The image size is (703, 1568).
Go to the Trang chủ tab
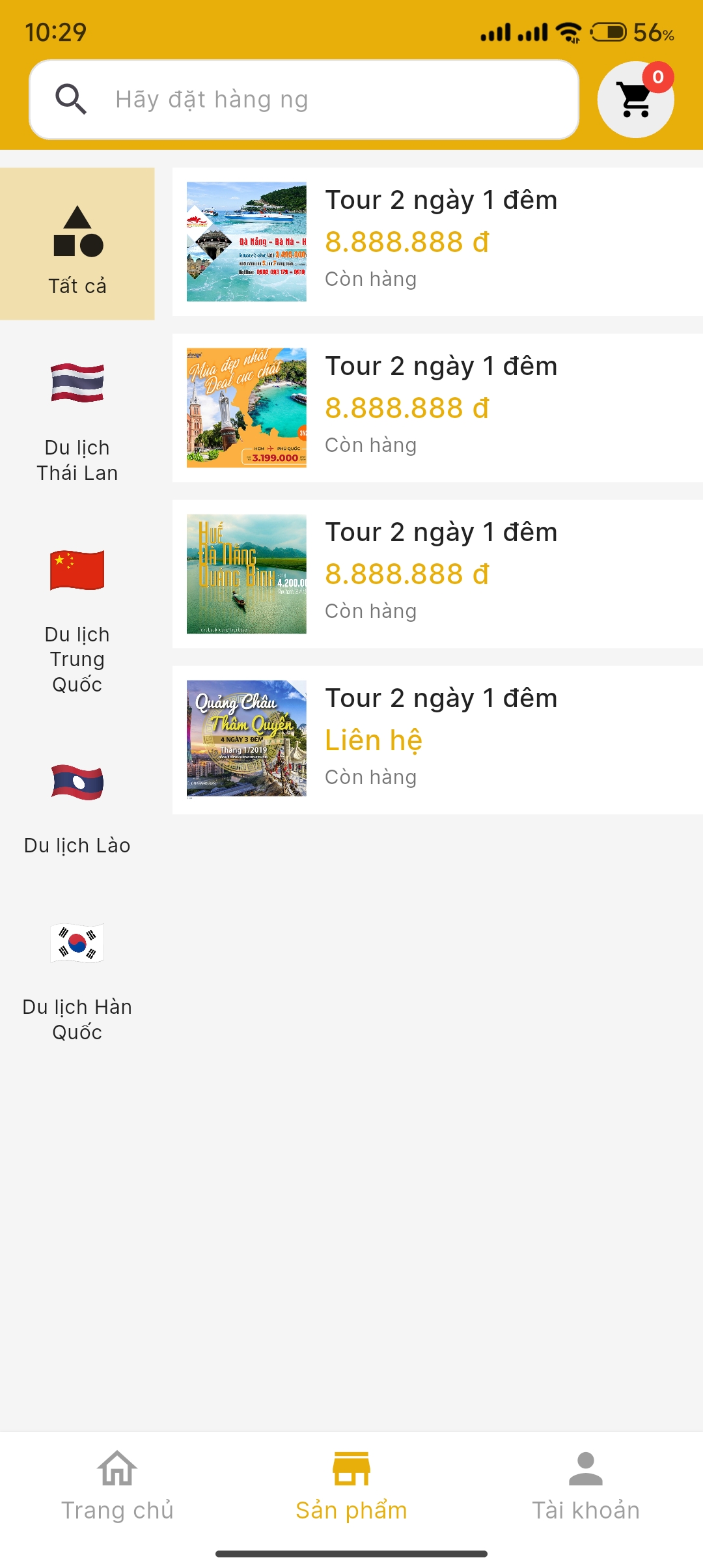(117, 1486)
